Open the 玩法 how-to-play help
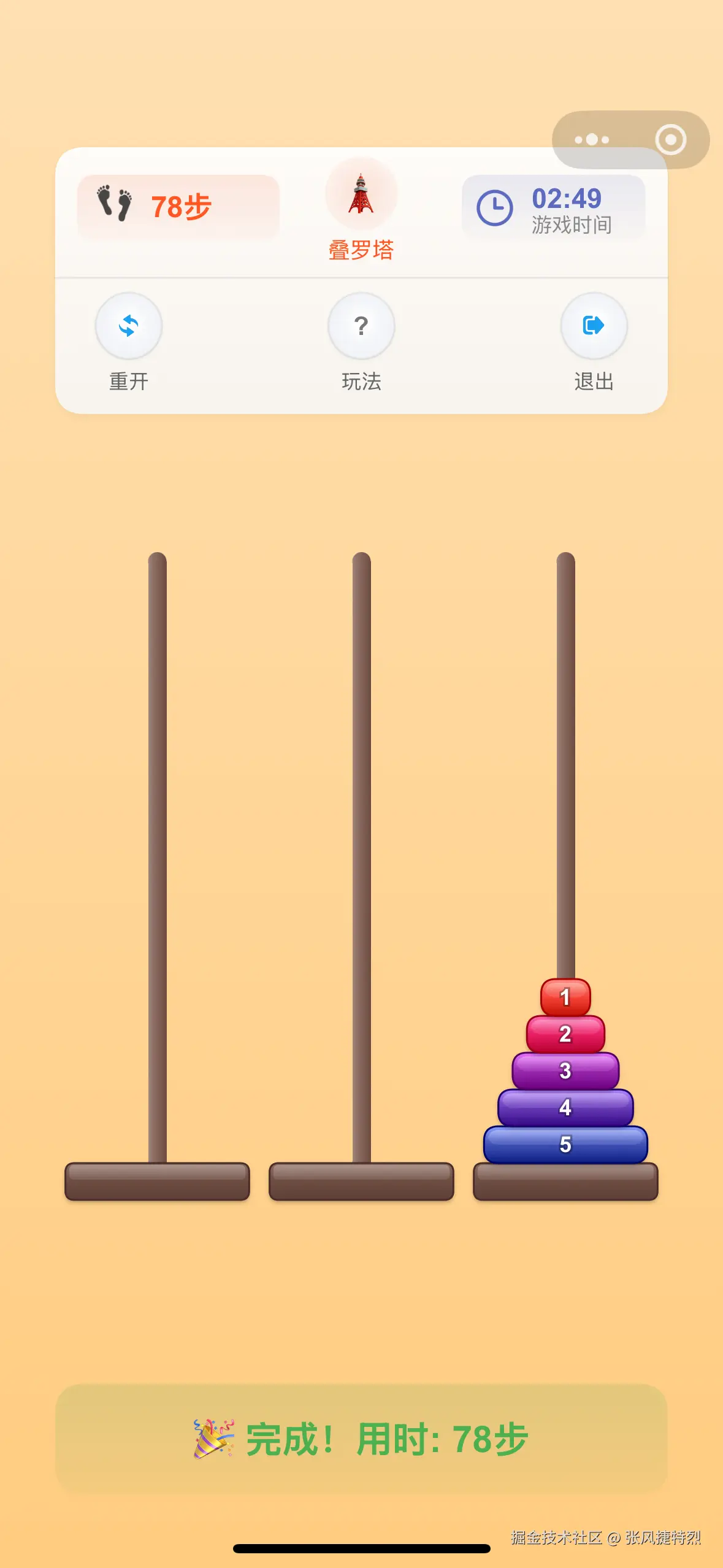This screenshot has width=723, height=1568. pyautogui.click(x=361, y=326)
